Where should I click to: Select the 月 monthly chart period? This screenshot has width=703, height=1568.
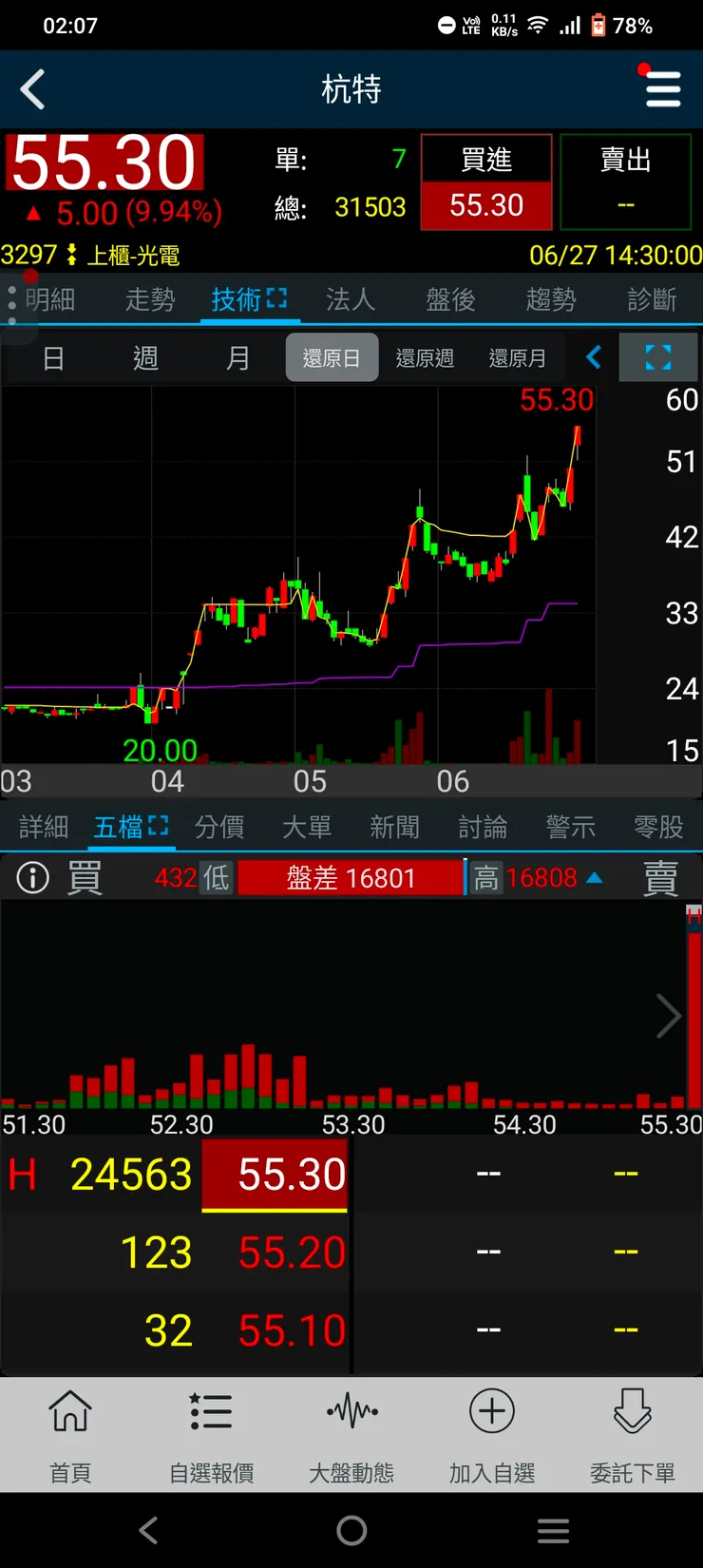[x=237, y=358]
